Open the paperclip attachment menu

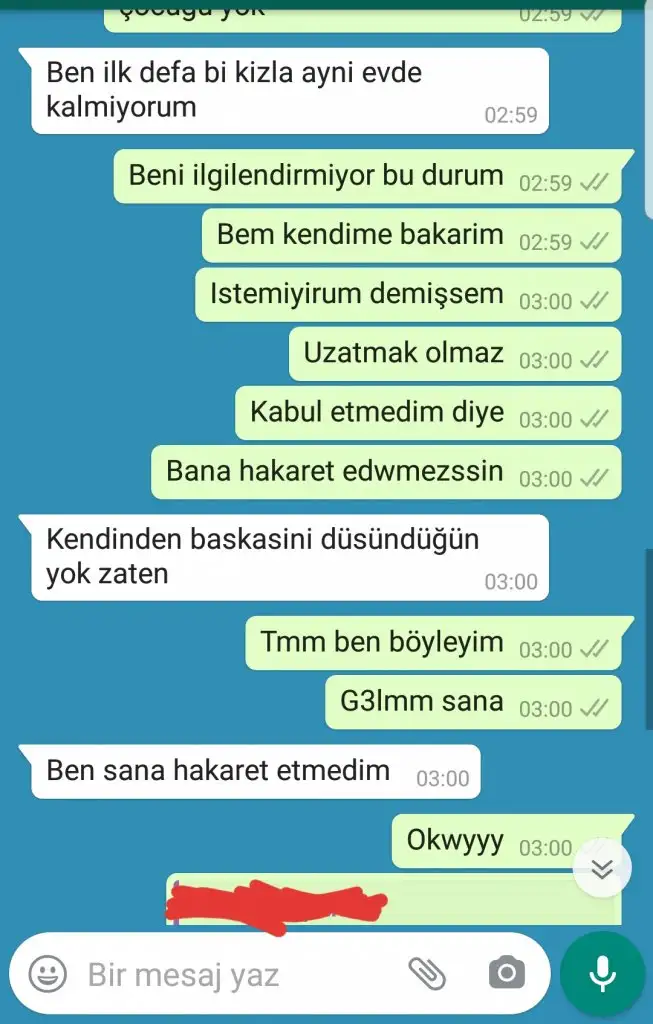tap(428, 973)
